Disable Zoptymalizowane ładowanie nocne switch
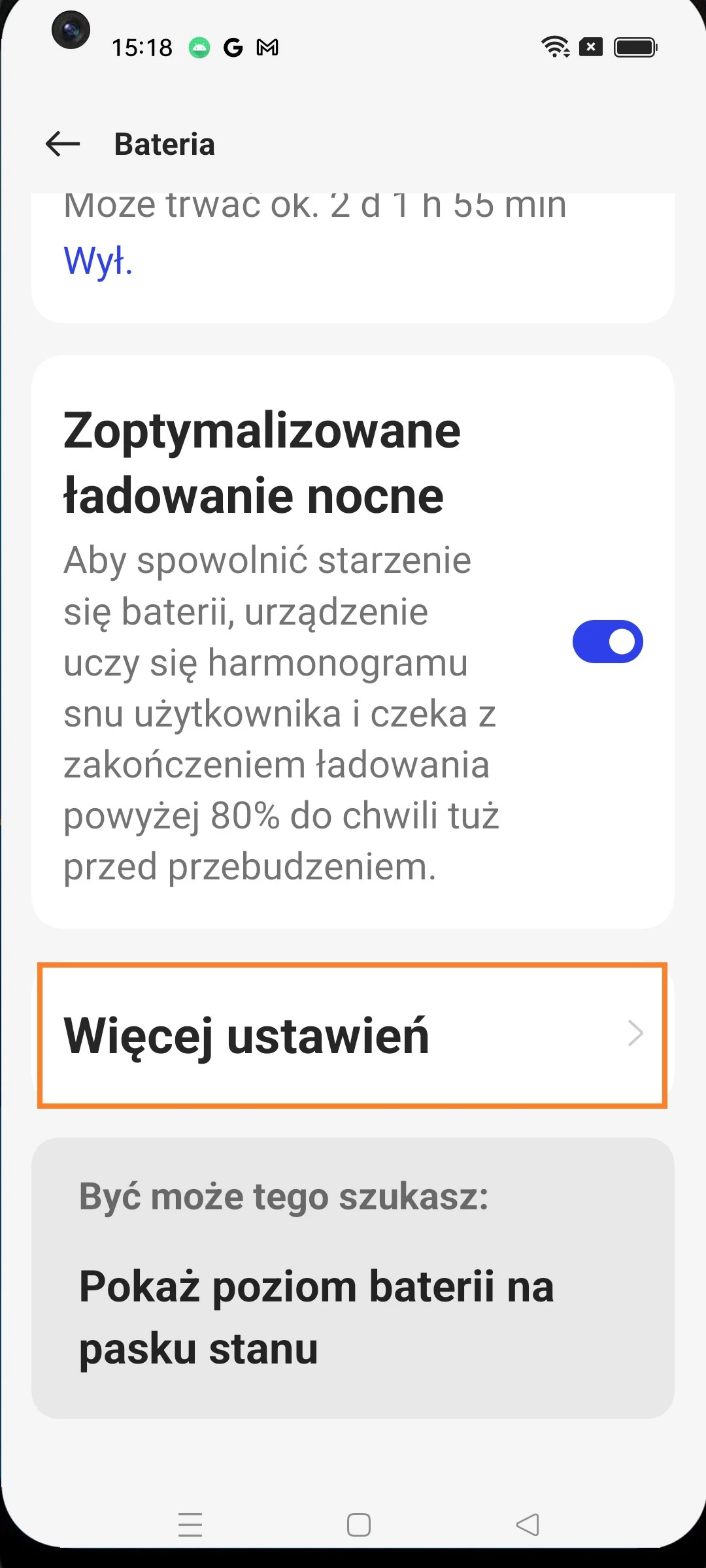Screen dimensions: 706x1568 coord(607,642)
